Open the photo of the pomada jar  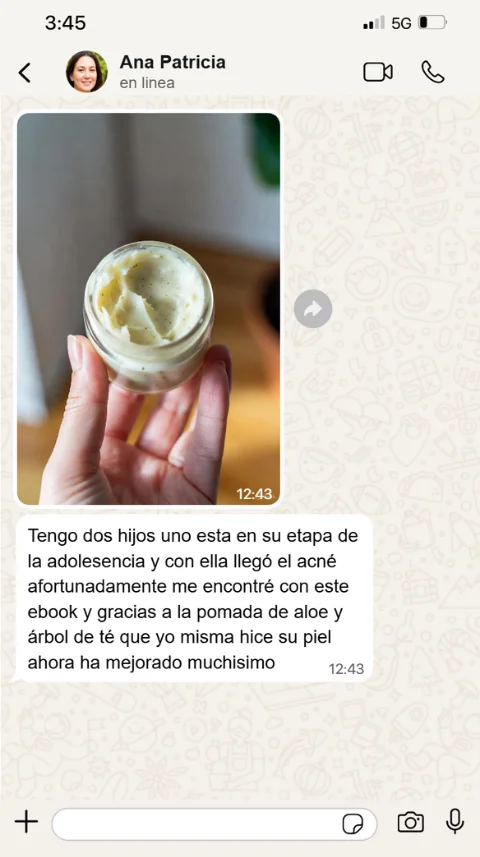click(x=149, y=309)
